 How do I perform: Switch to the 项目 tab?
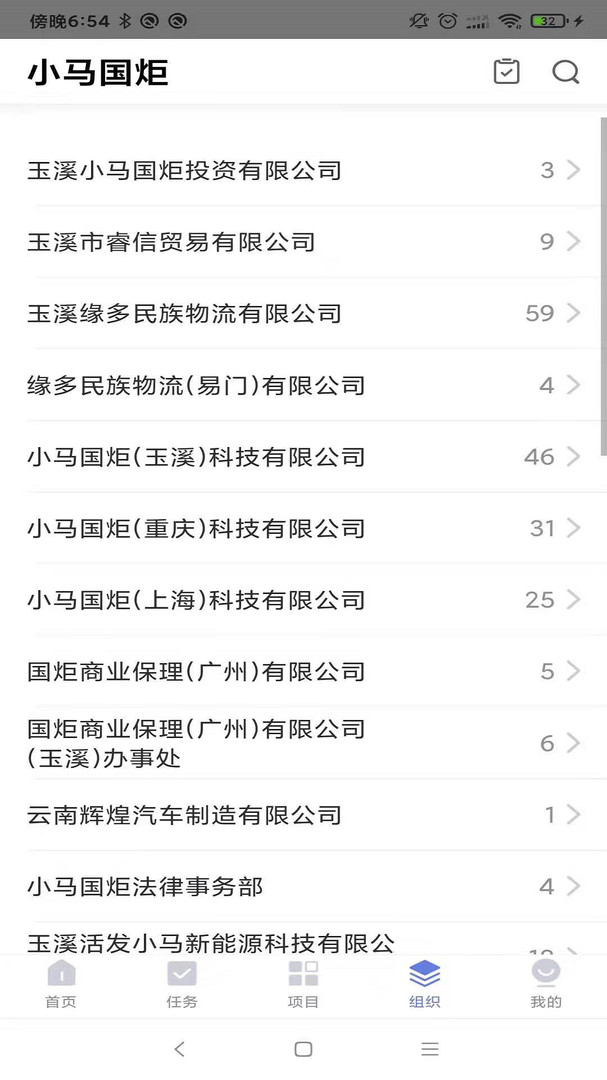click(303, 985)
